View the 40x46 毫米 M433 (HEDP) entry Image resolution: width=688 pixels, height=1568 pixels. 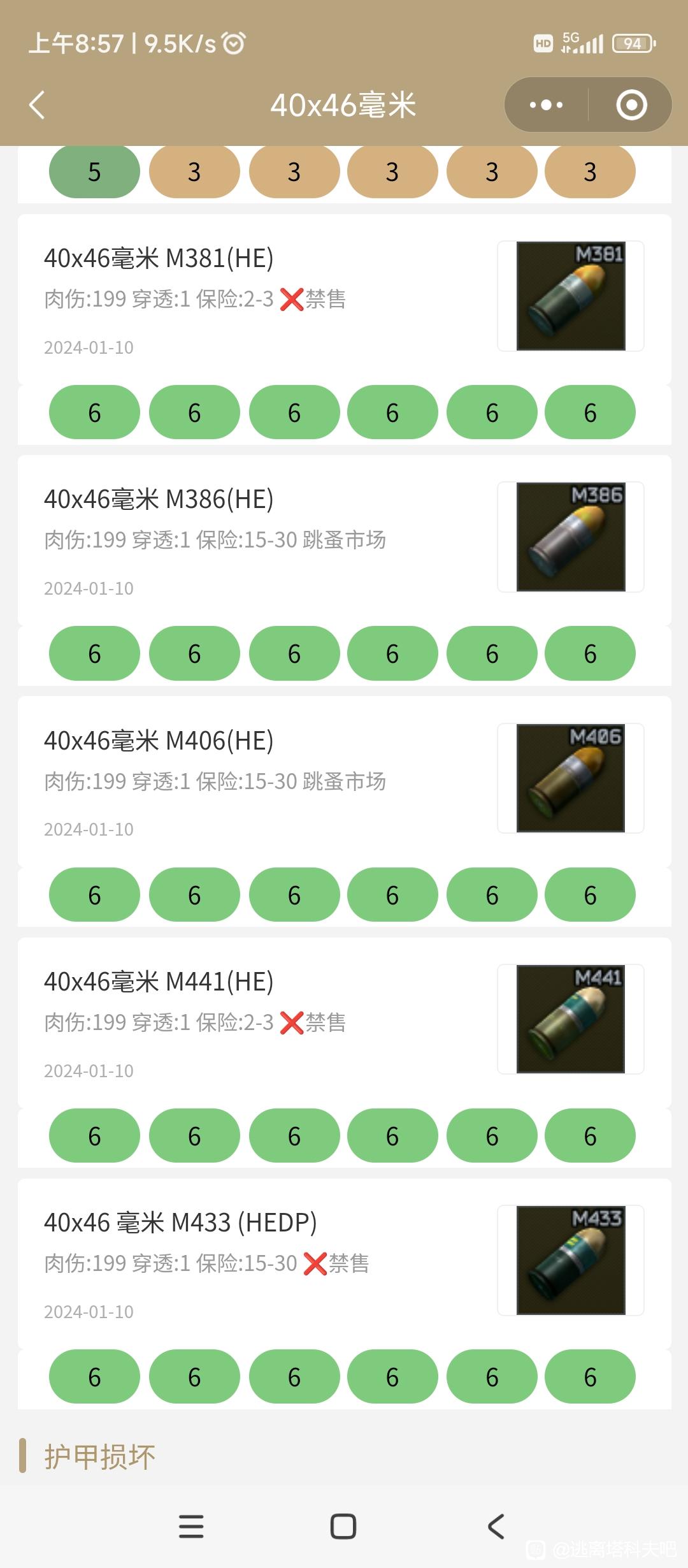tap(344, 1263)
